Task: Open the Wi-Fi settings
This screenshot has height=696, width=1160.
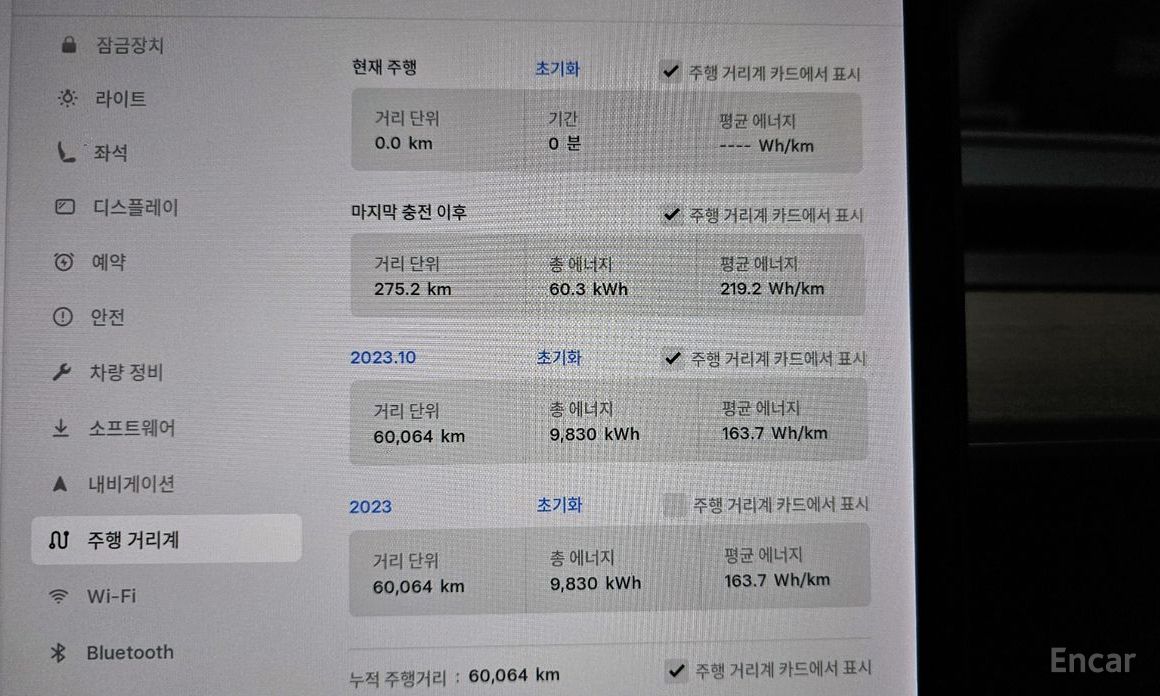Action: tap(110, 596)
